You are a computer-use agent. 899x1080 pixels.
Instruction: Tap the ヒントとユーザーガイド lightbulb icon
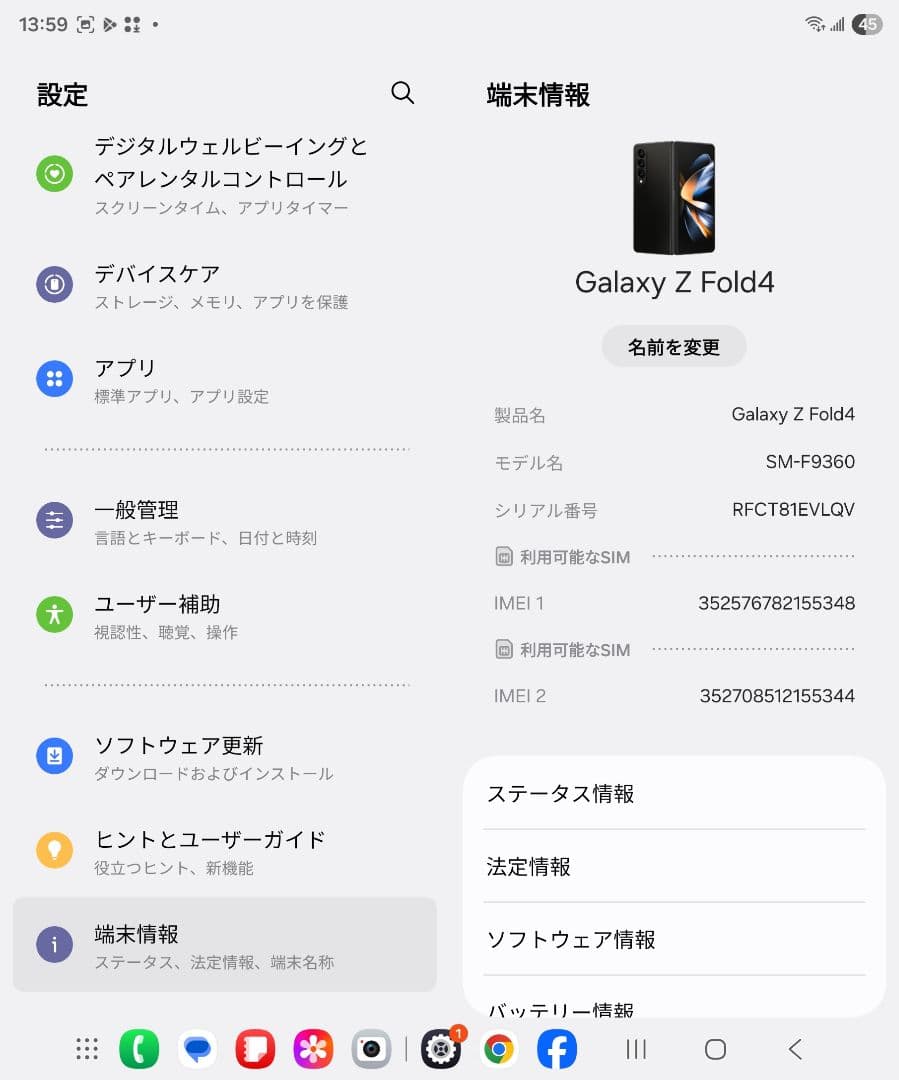[55, 851]
